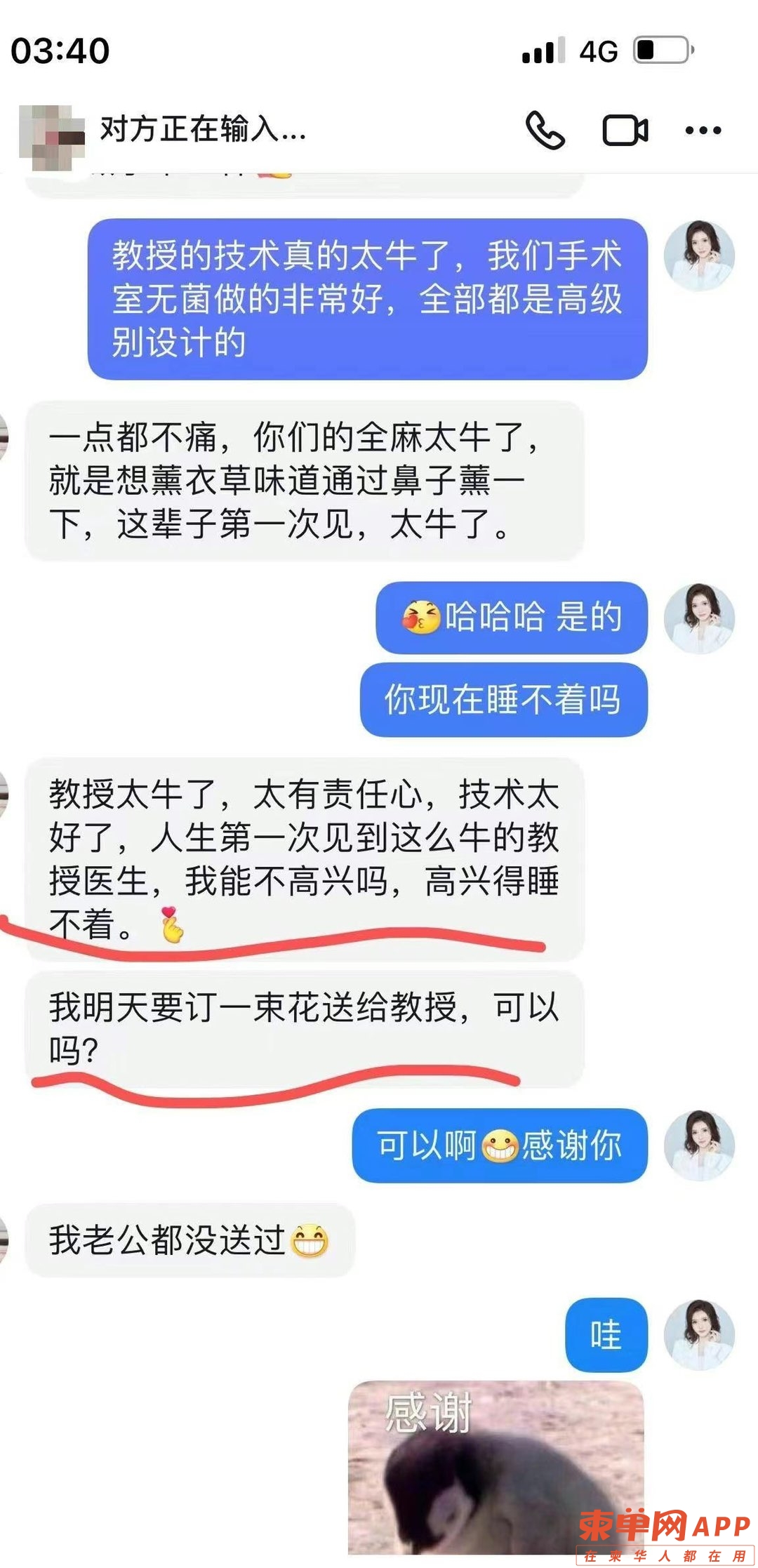
Task: Start a video call
Action: coord(625,131)
